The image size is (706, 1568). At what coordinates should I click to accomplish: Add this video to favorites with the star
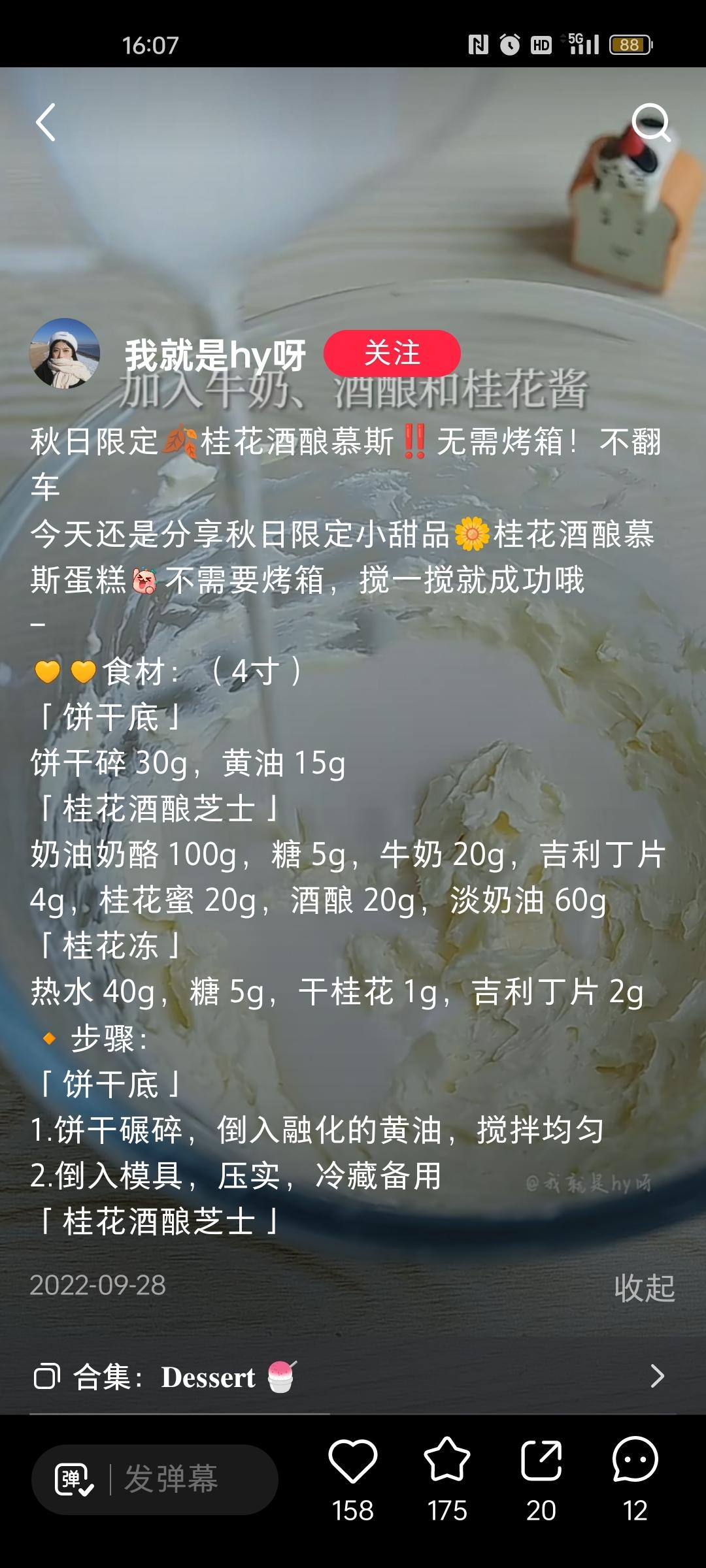click(447, 1461)
